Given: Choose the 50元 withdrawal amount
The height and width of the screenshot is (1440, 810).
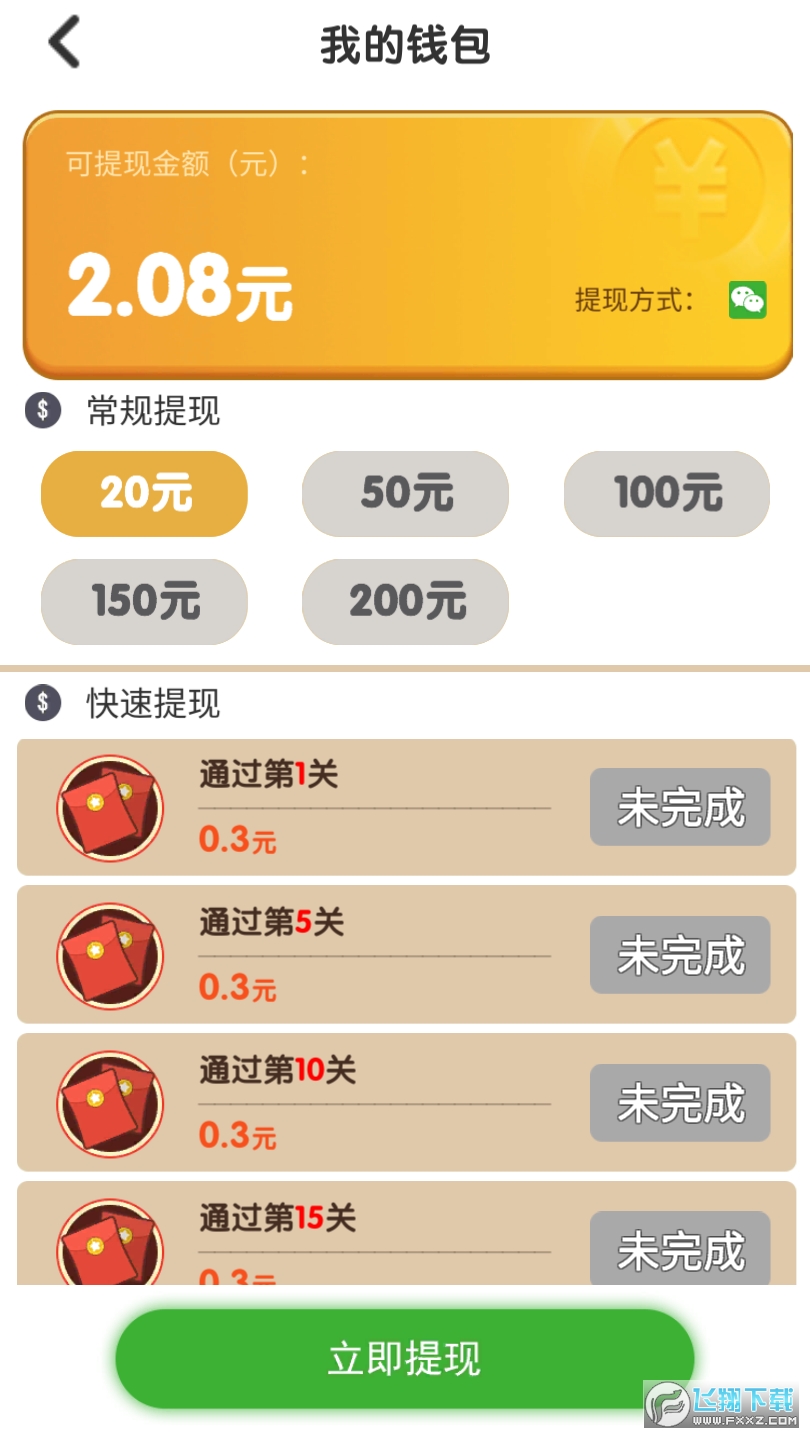Looking at the screenshot, I should point(405,494).
